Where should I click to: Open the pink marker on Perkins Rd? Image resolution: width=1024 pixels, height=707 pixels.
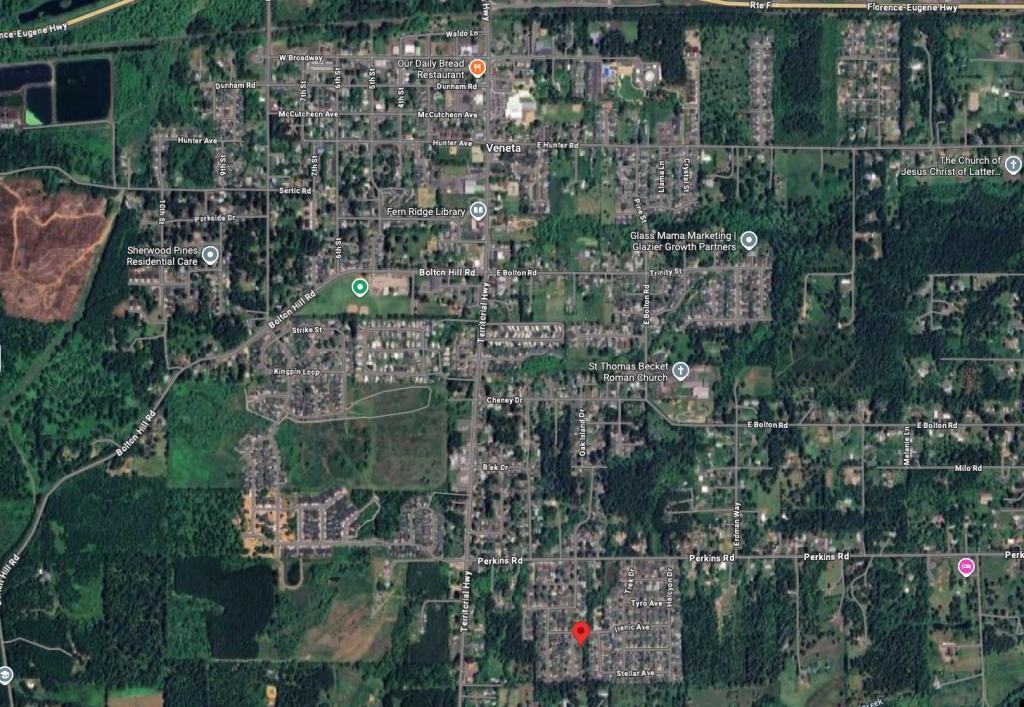[x=966, y=567]
